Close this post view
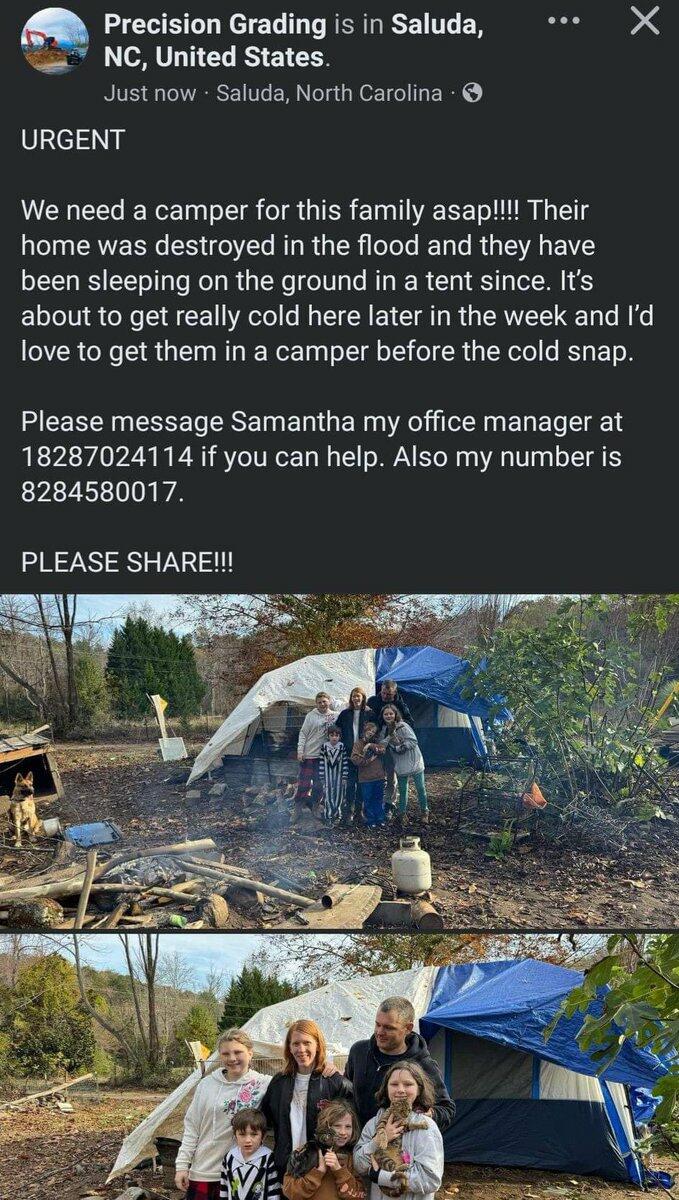The height and width of the screenshot is (1200, 679). (645, 21)
